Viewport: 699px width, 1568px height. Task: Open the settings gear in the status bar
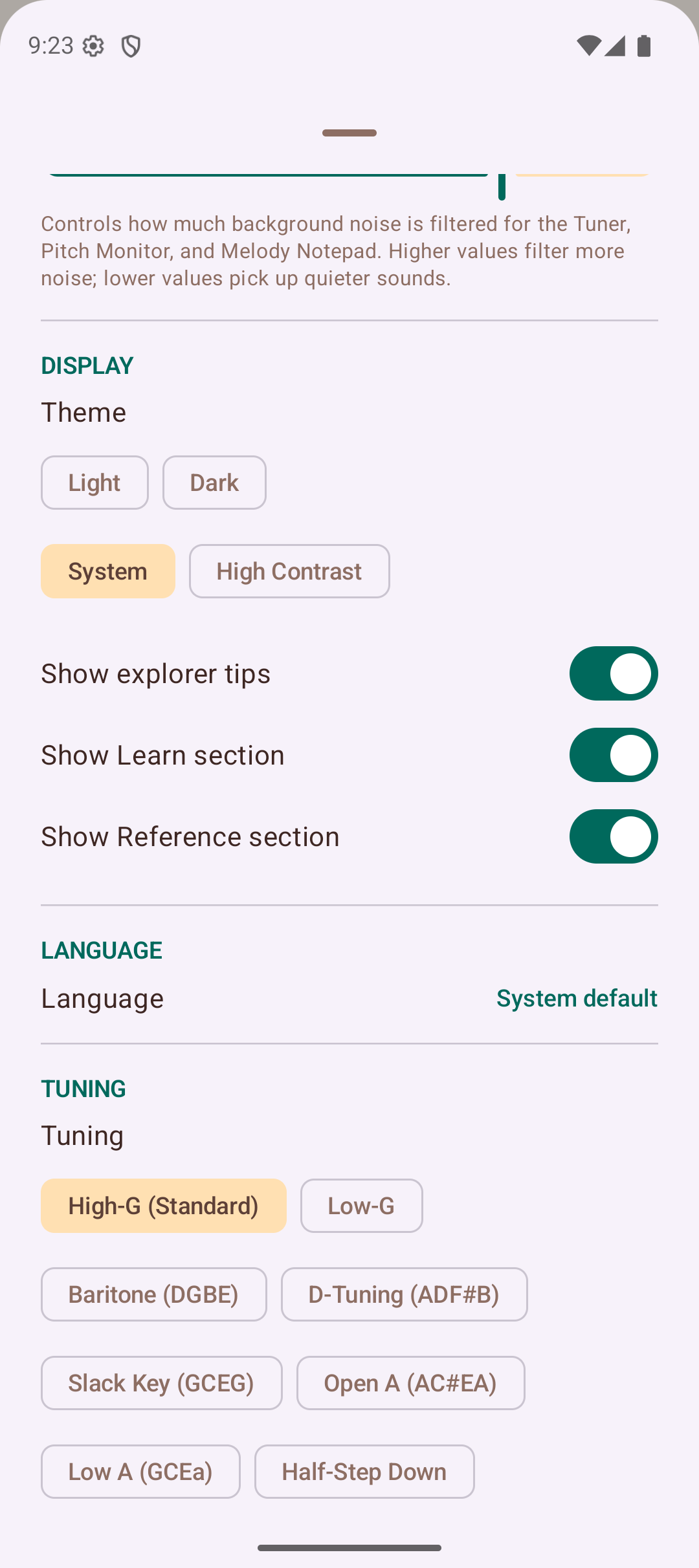tap(94, 45)
